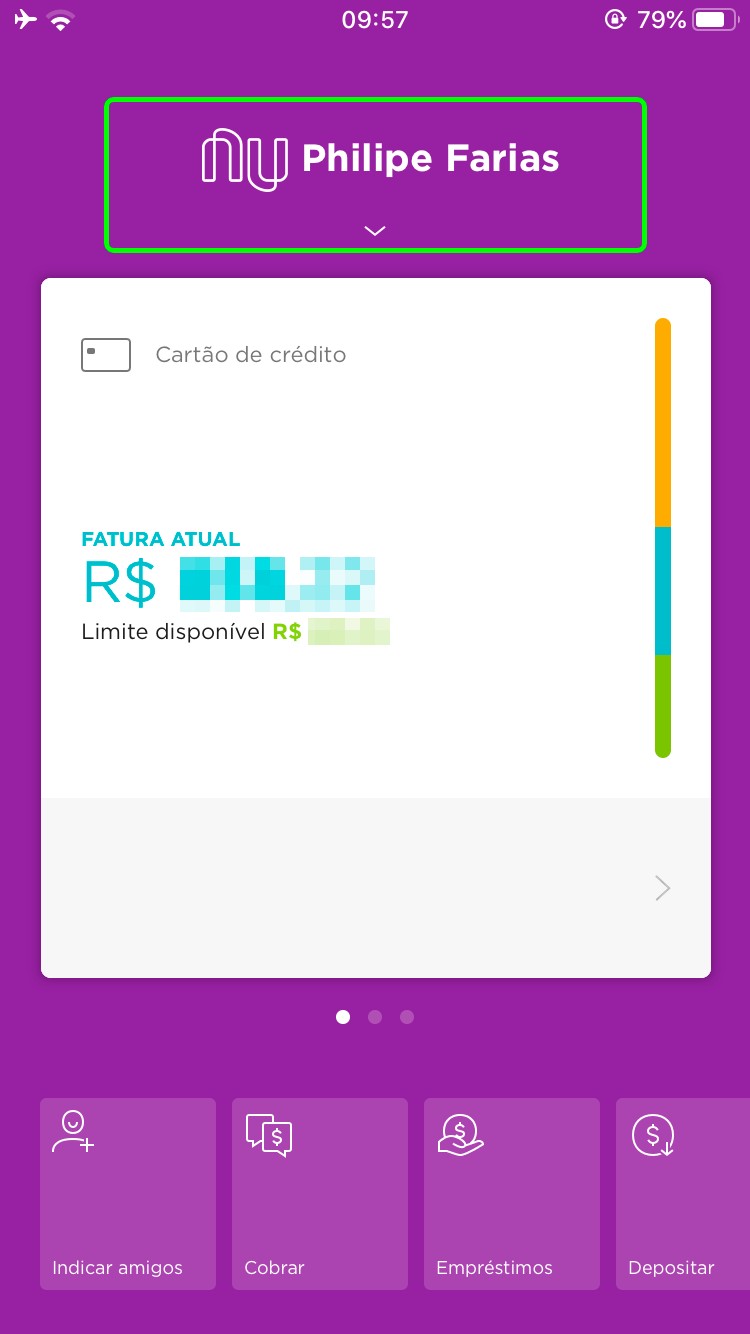Open the Cobrar option

pos(320,1193)
